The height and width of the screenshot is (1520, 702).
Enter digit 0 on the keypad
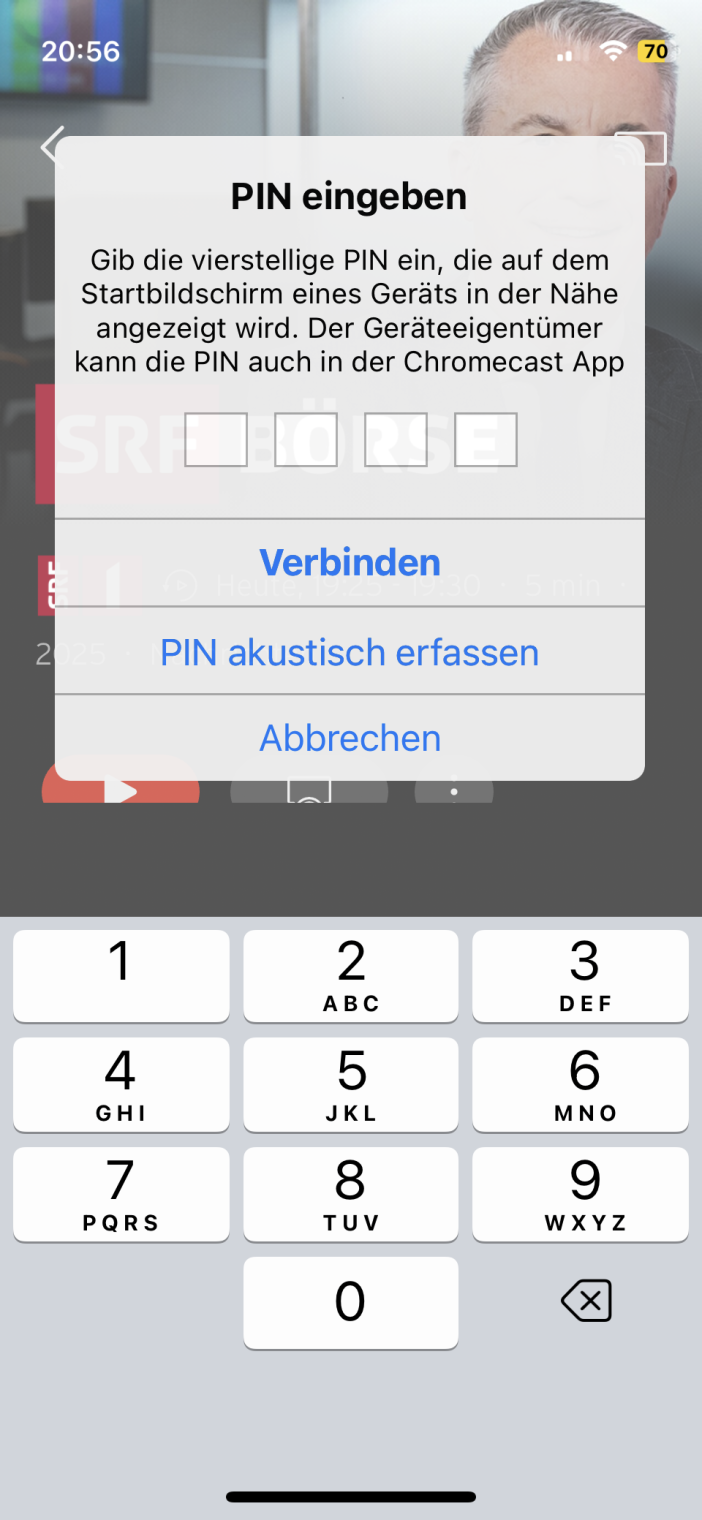(351, 1302)
